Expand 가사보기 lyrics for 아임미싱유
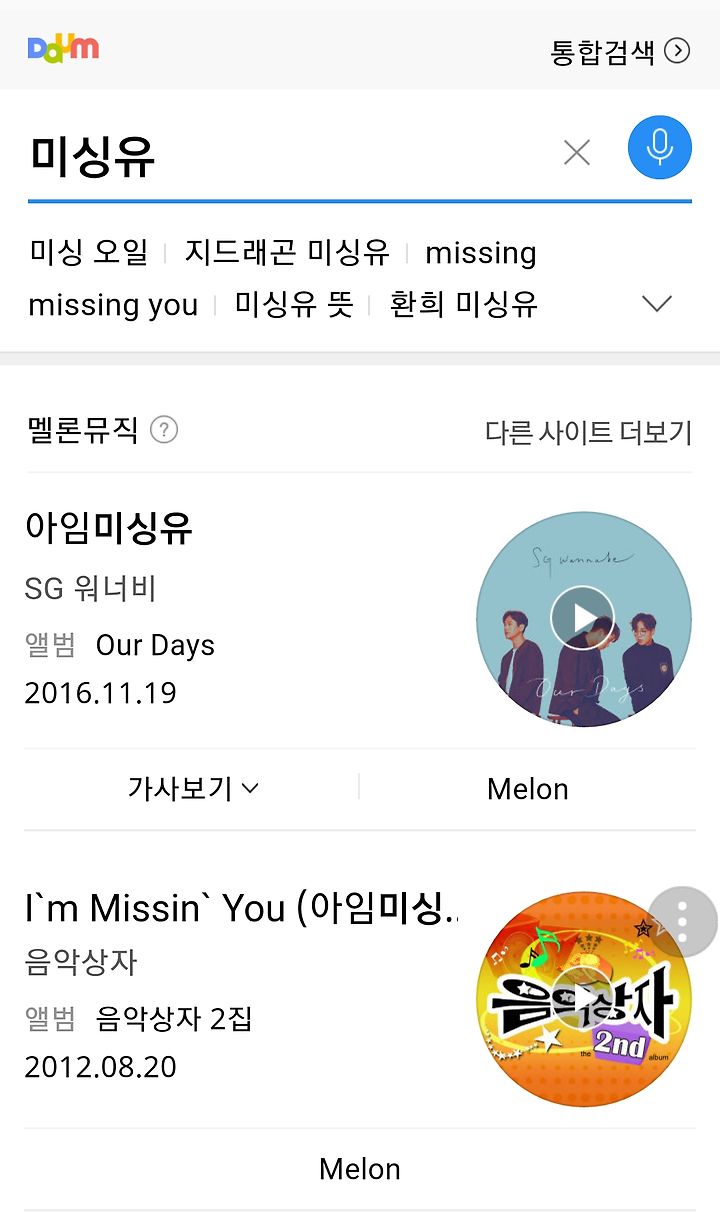The height and width of the screenshot is (1212, 720). 193,789
